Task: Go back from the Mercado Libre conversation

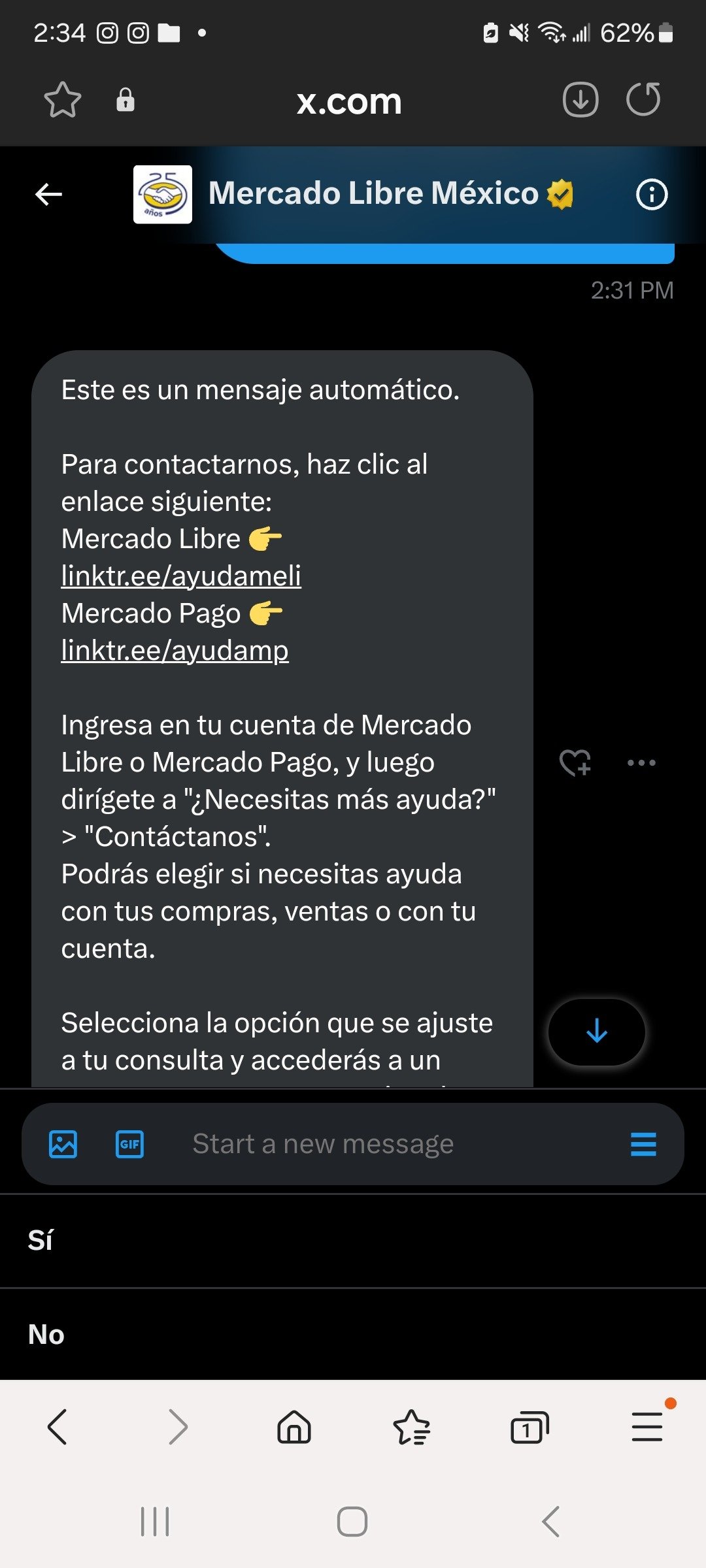Action: tap(49, 194)
